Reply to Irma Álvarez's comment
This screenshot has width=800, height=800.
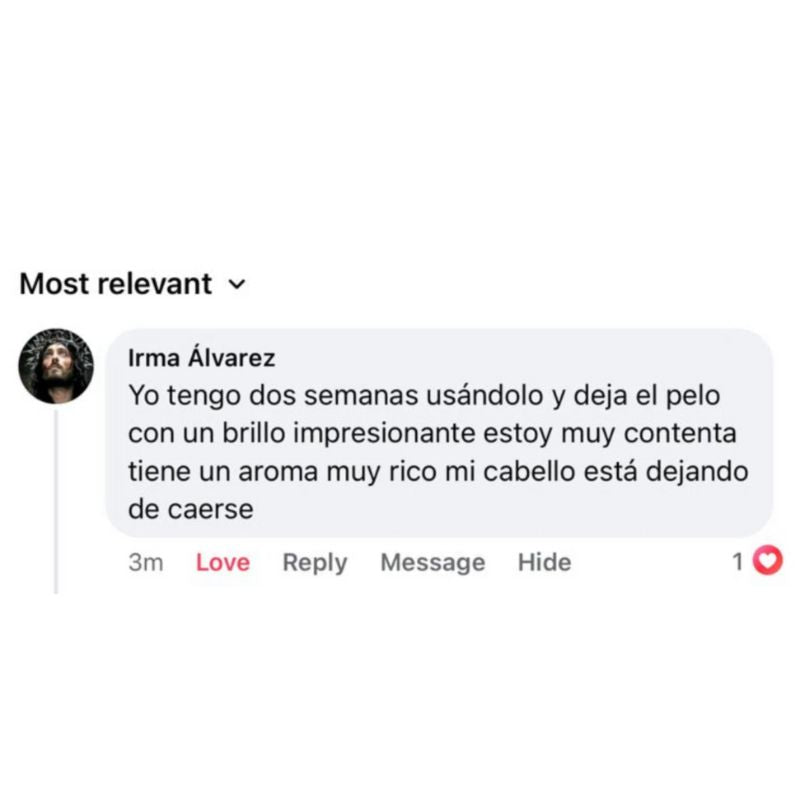[x=314, y=563]
